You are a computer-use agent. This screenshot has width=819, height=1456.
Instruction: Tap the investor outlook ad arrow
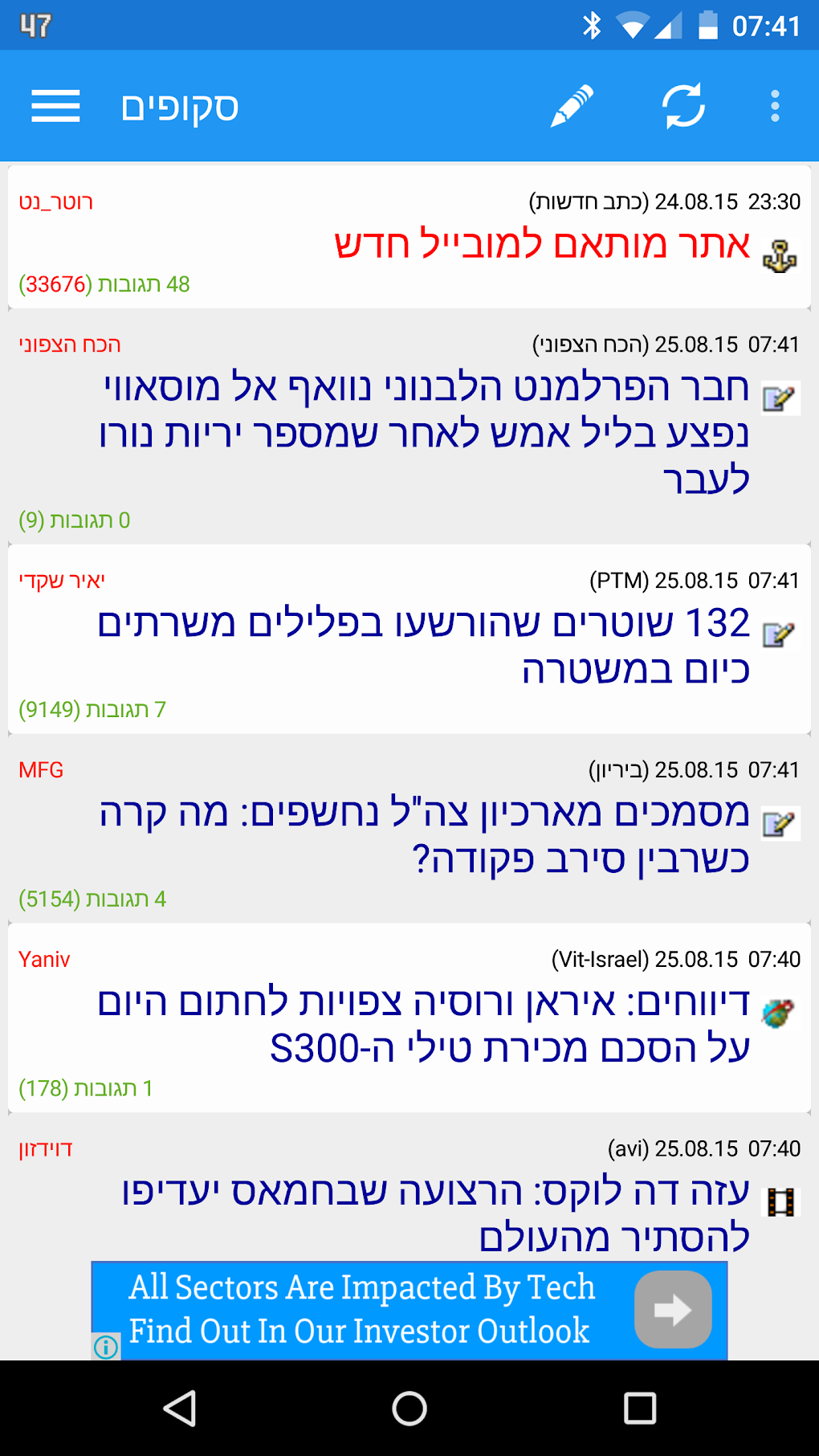(x=673, y=1310)
